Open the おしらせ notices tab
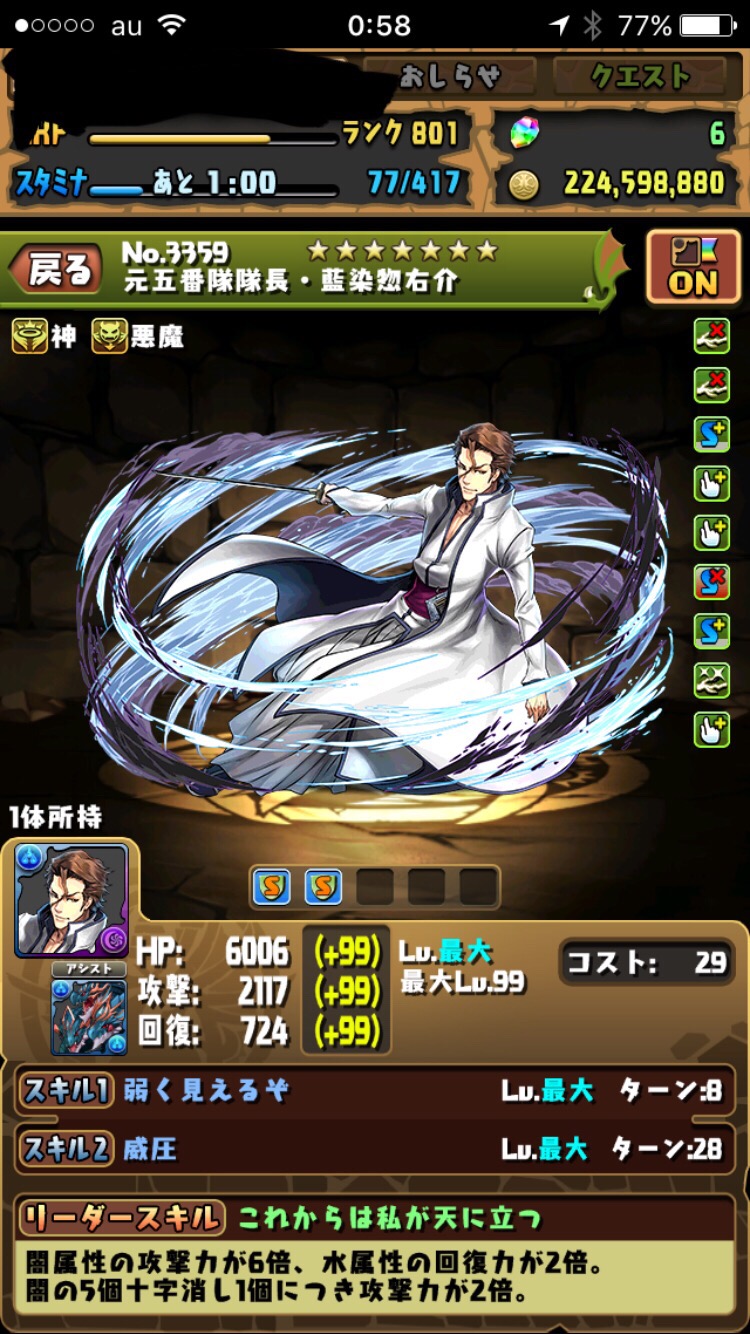This screenshot has width=750, height=1334. coord(450,76)
